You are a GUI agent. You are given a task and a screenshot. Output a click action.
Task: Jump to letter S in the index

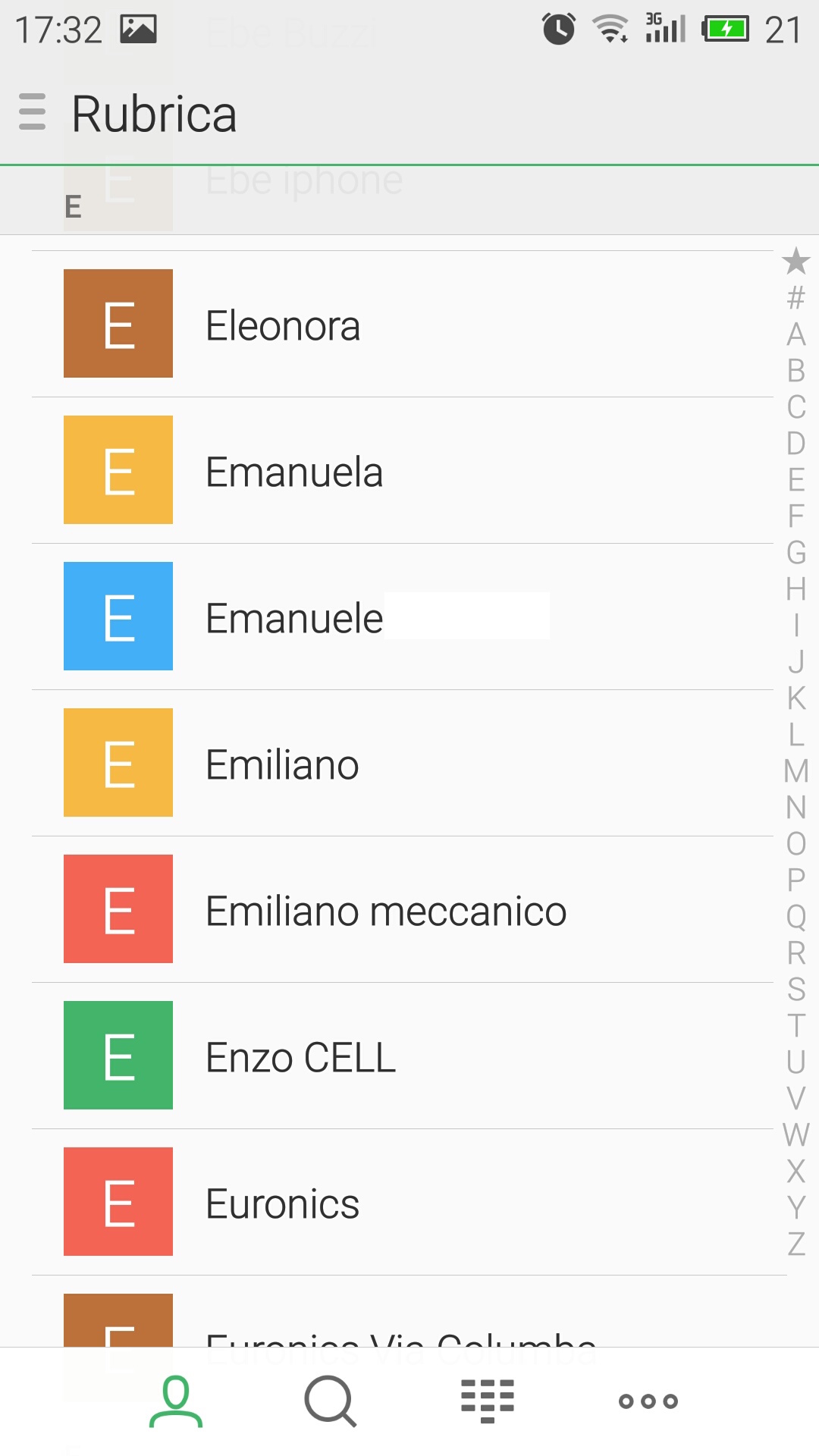tap(795, 989)
